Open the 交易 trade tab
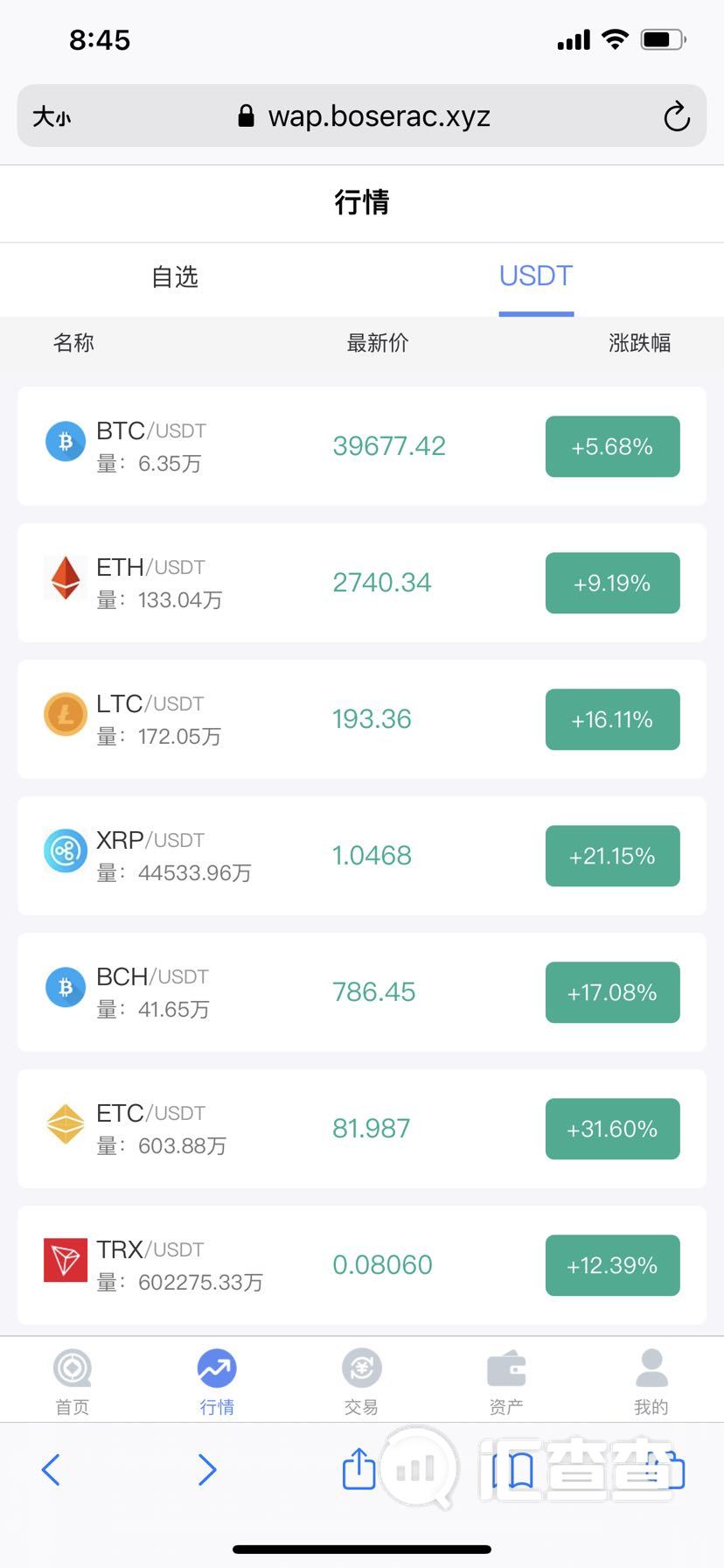The width and height of the screenshot is (724, 1568). pyautogui.click(x=361, y=1382)
